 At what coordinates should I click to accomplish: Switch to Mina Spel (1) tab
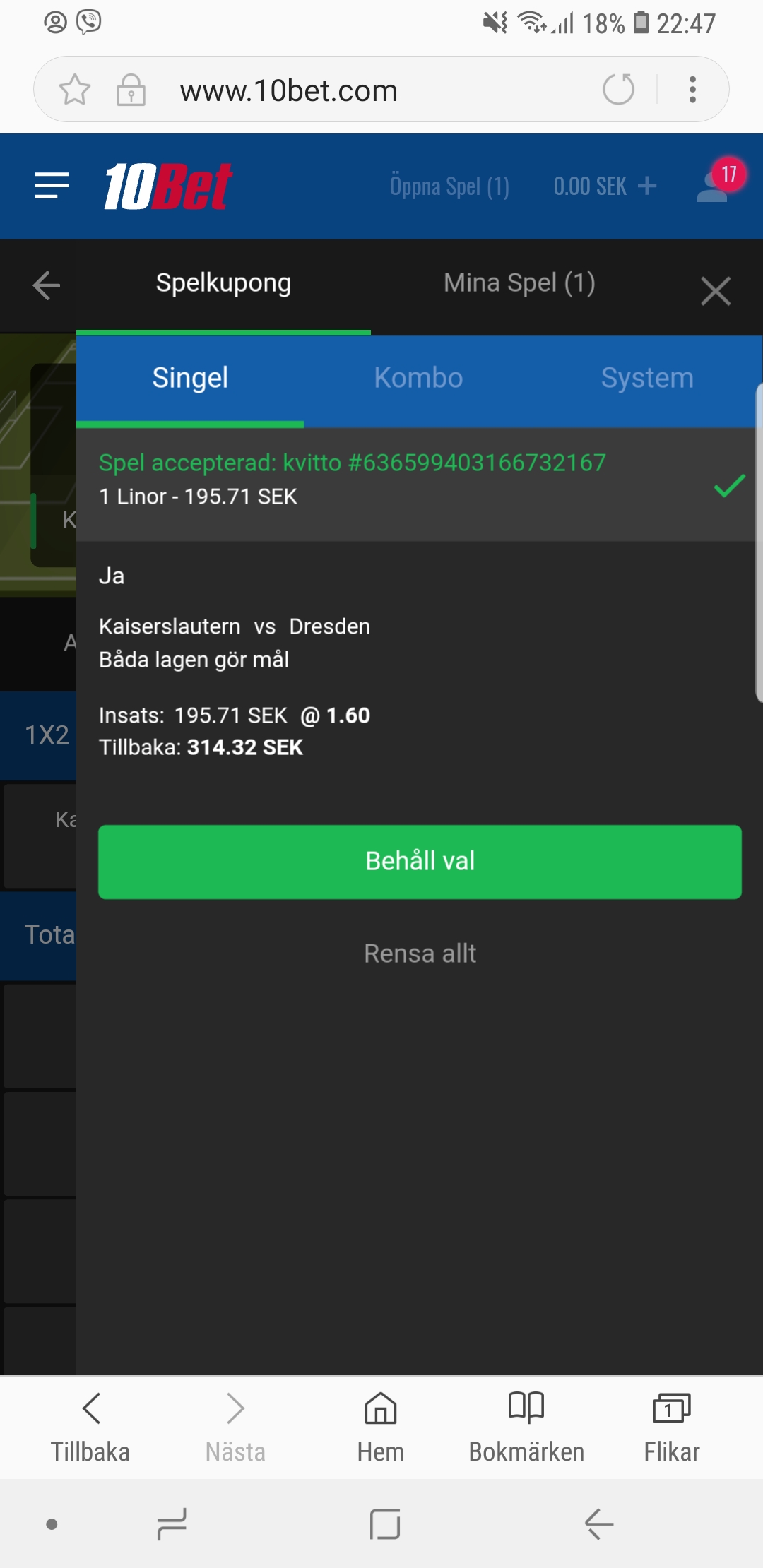tap(519, 283)
